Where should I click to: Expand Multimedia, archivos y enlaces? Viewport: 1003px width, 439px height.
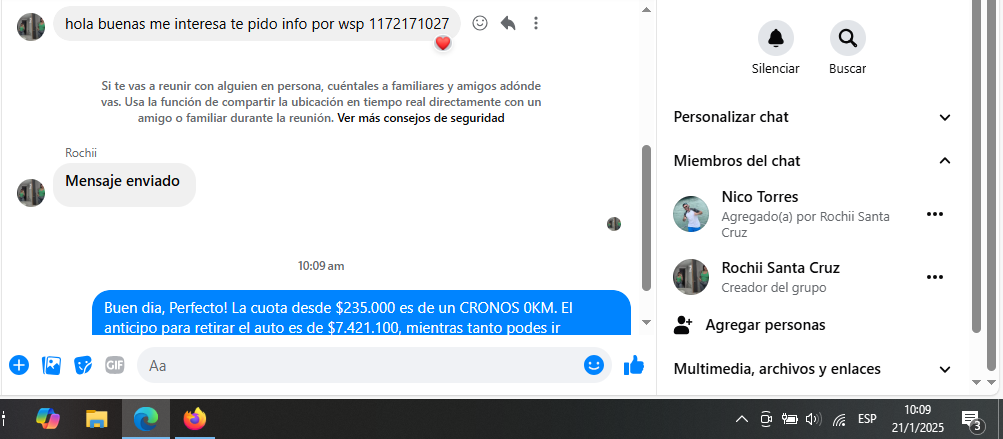tap(945, 370)
